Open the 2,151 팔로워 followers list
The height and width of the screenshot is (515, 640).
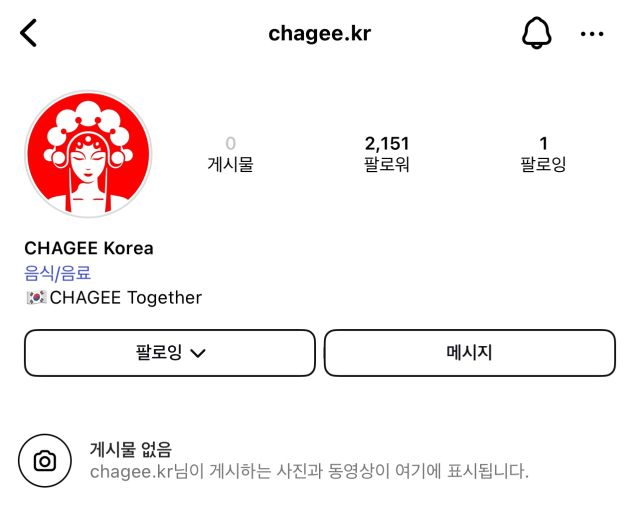pos(387,154)
